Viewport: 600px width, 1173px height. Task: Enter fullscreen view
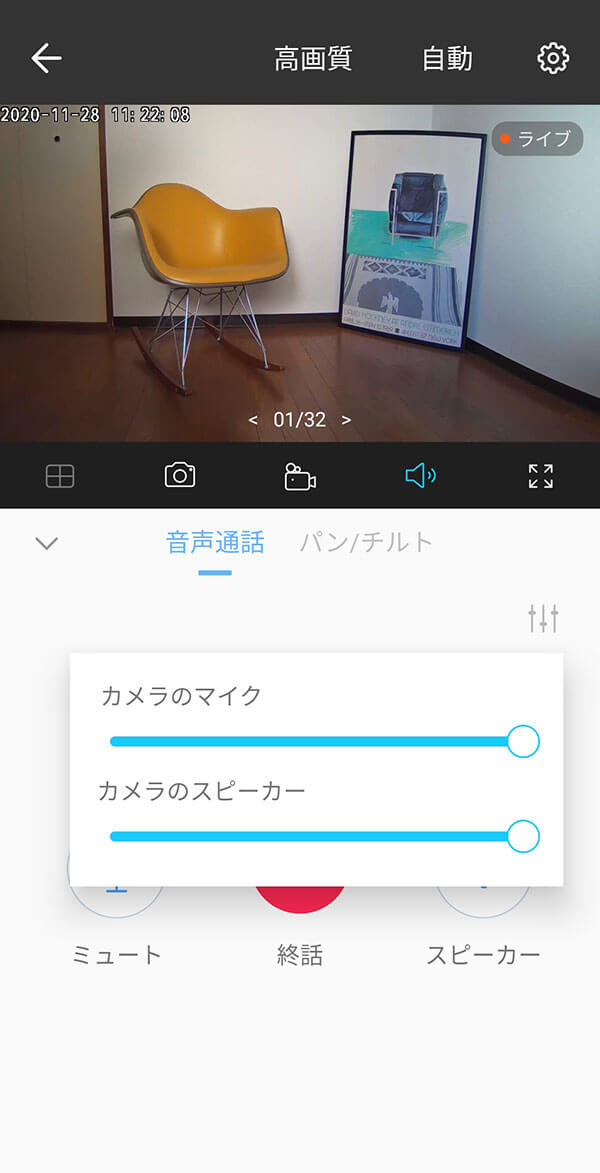(540, 476)
